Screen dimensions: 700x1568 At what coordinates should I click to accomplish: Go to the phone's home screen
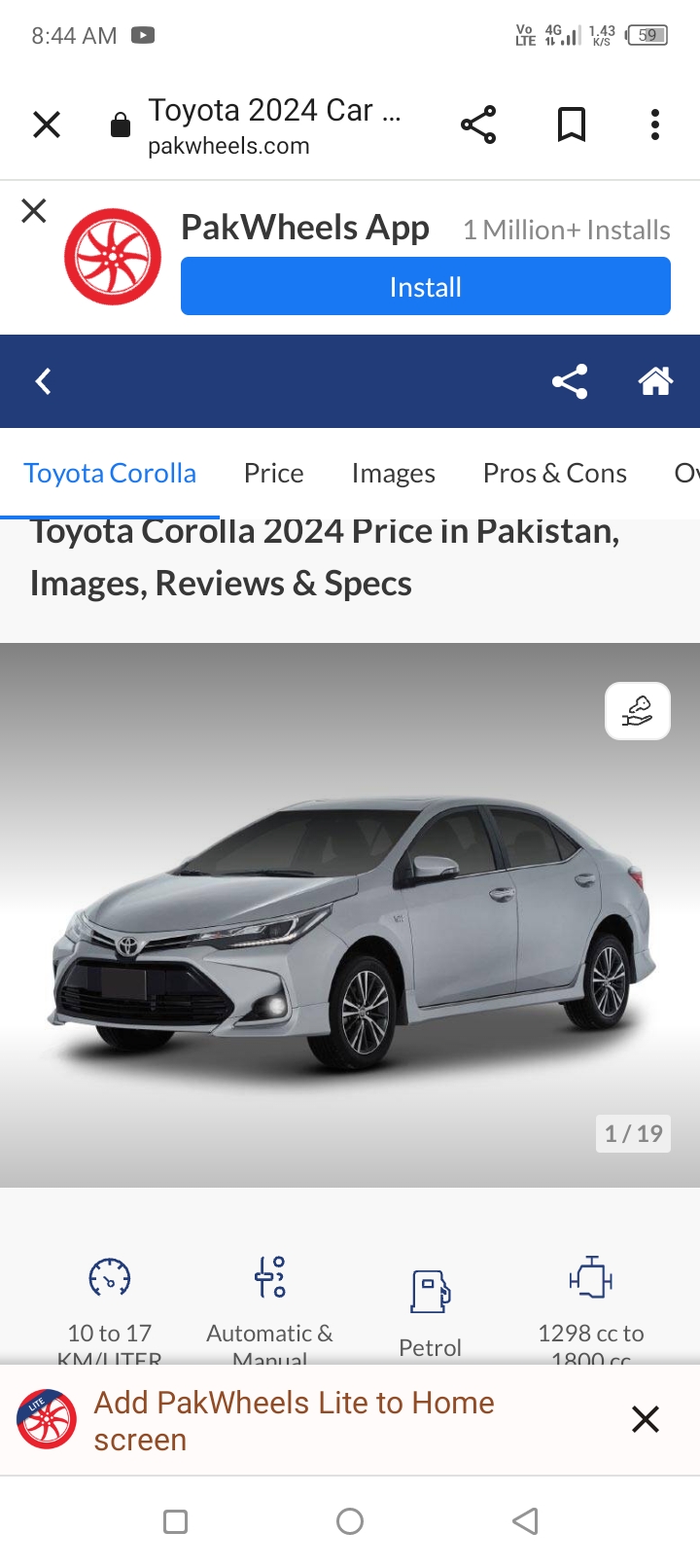350,1521
